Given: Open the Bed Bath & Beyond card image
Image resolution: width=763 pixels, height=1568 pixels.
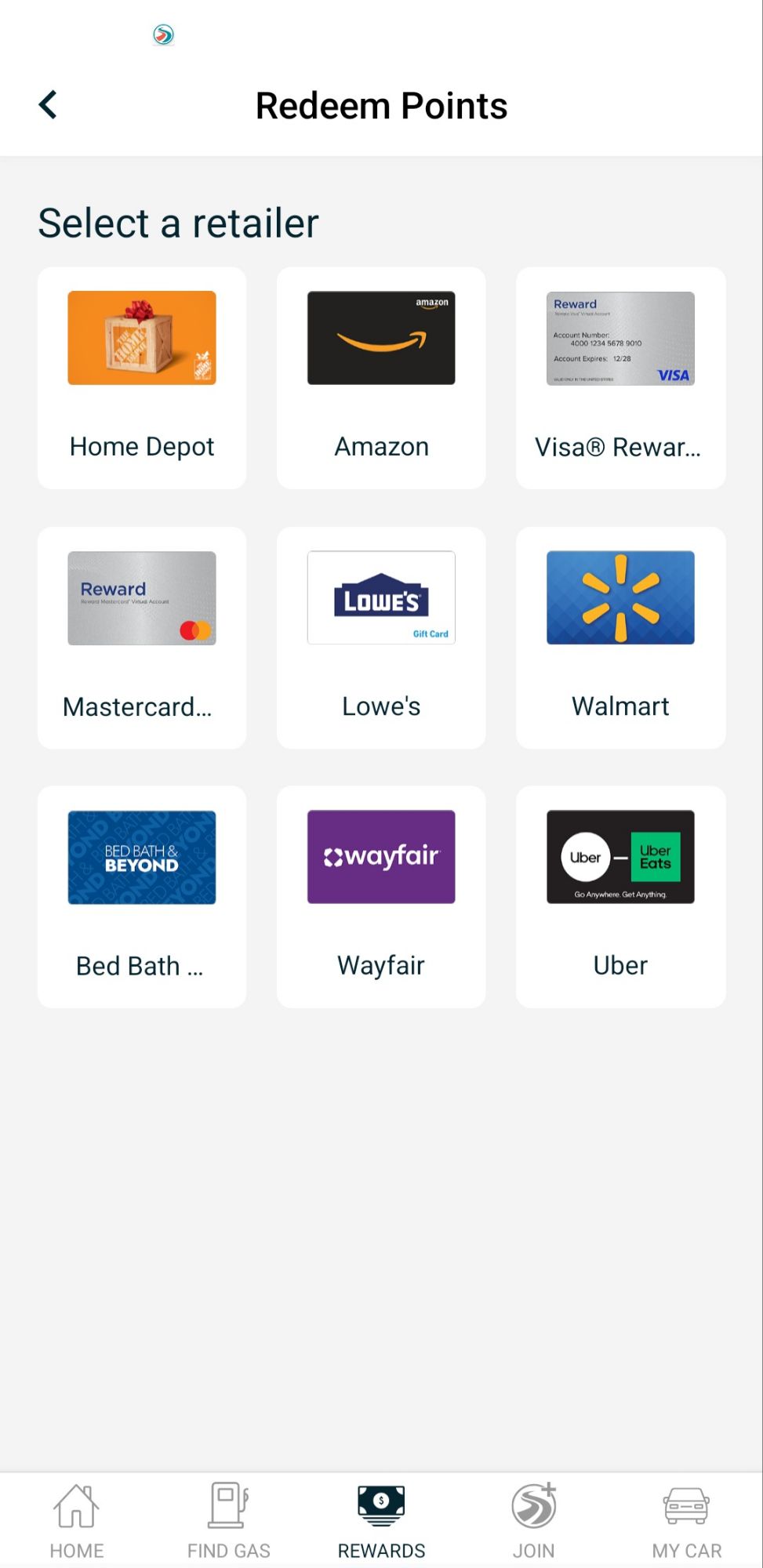Looking at the screenshot, I should point(141,857).
